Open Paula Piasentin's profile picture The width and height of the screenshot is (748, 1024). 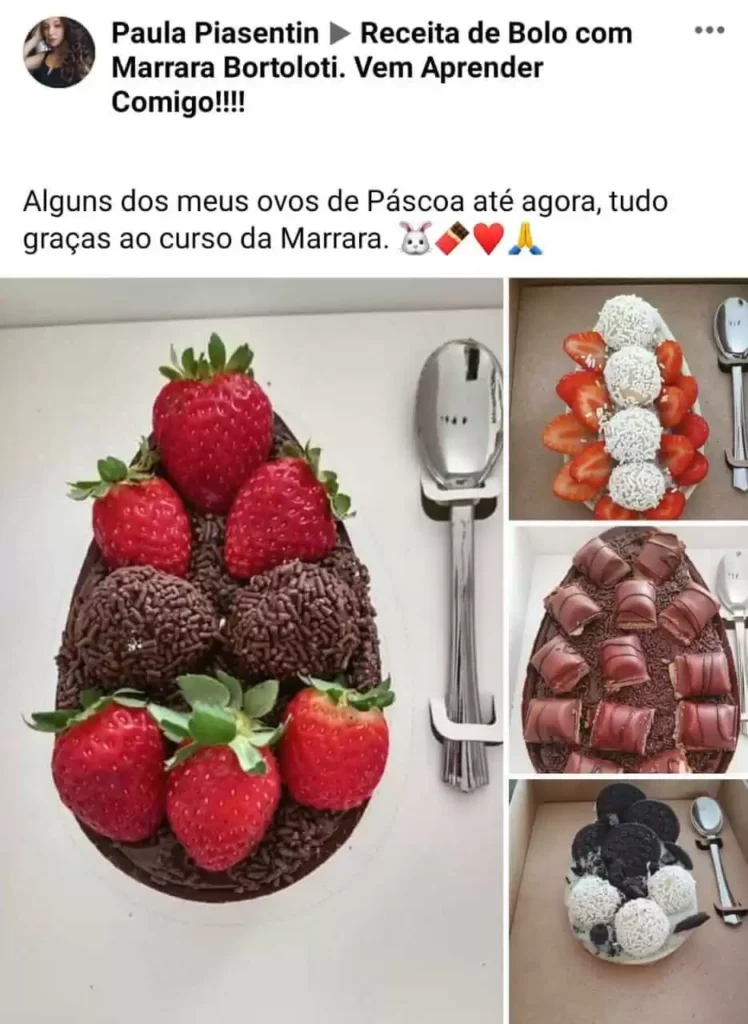[59, 52]
